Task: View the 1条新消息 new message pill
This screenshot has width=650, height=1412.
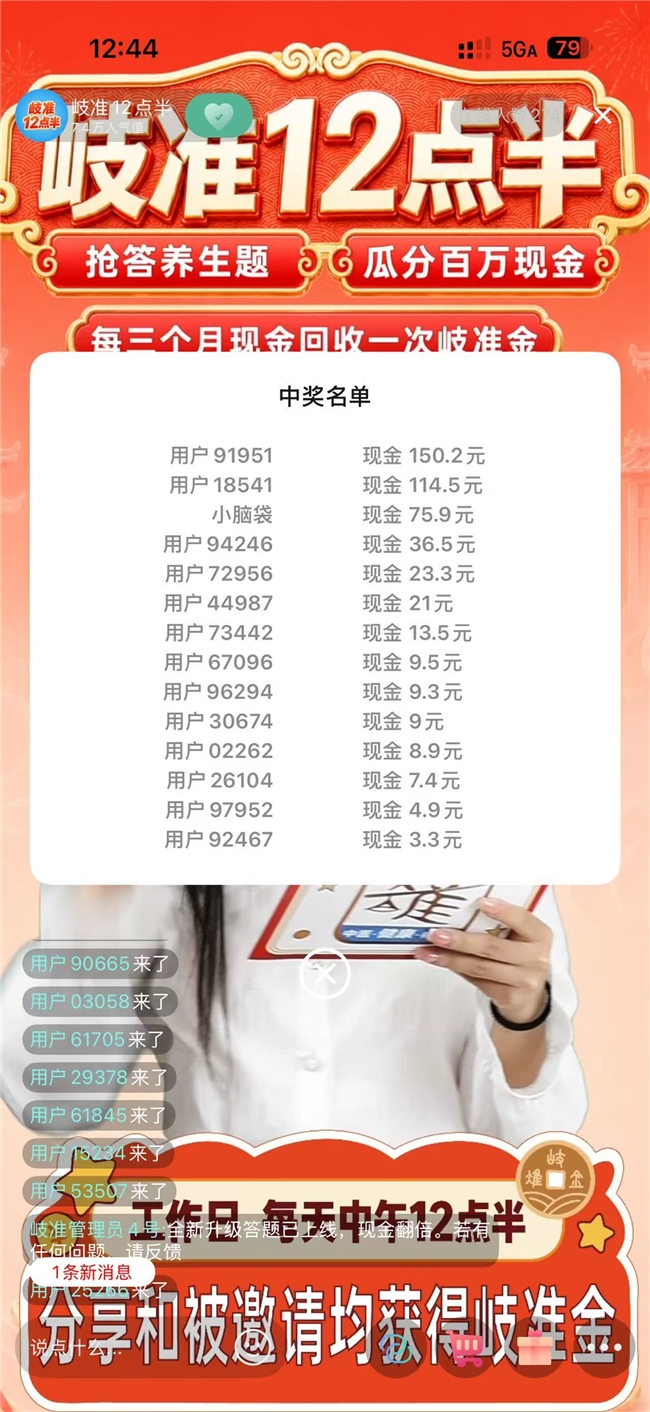Action: click(x=91, y=1272)
